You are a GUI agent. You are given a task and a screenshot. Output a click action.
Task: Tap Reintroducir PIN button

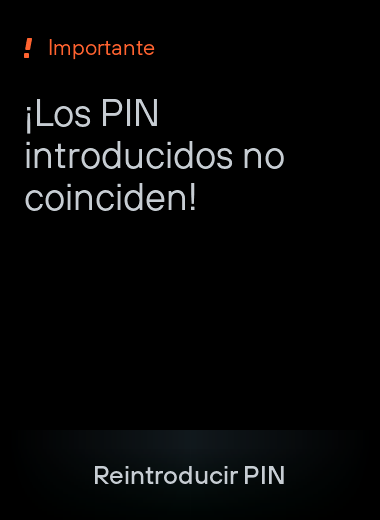(x=190, y=475)
